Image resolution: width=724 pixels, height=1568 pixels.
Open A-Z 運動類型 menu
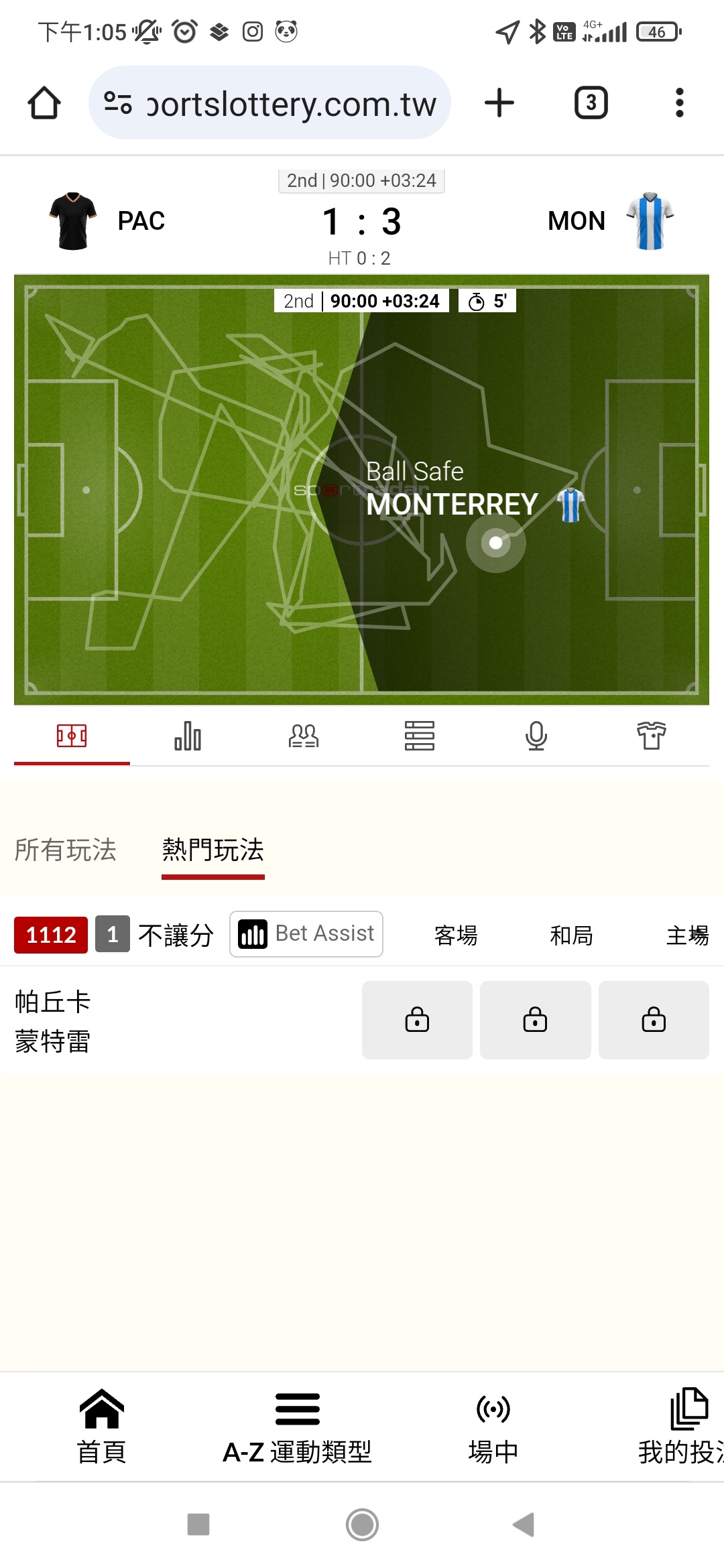(297, 1427)
